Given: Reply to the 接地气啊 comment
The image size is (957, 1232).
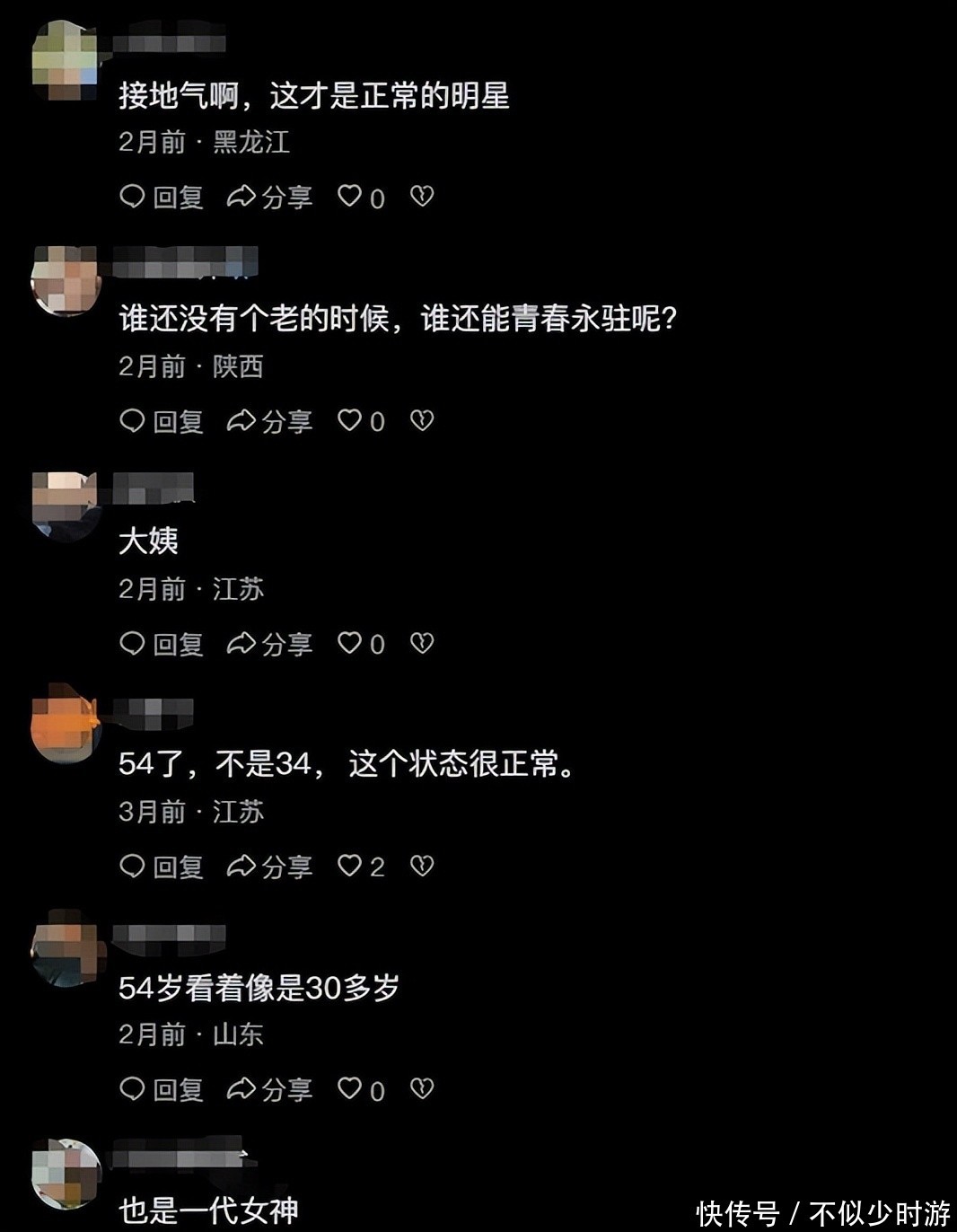Looking at the screenshot, I should click(x=162, y=197).
